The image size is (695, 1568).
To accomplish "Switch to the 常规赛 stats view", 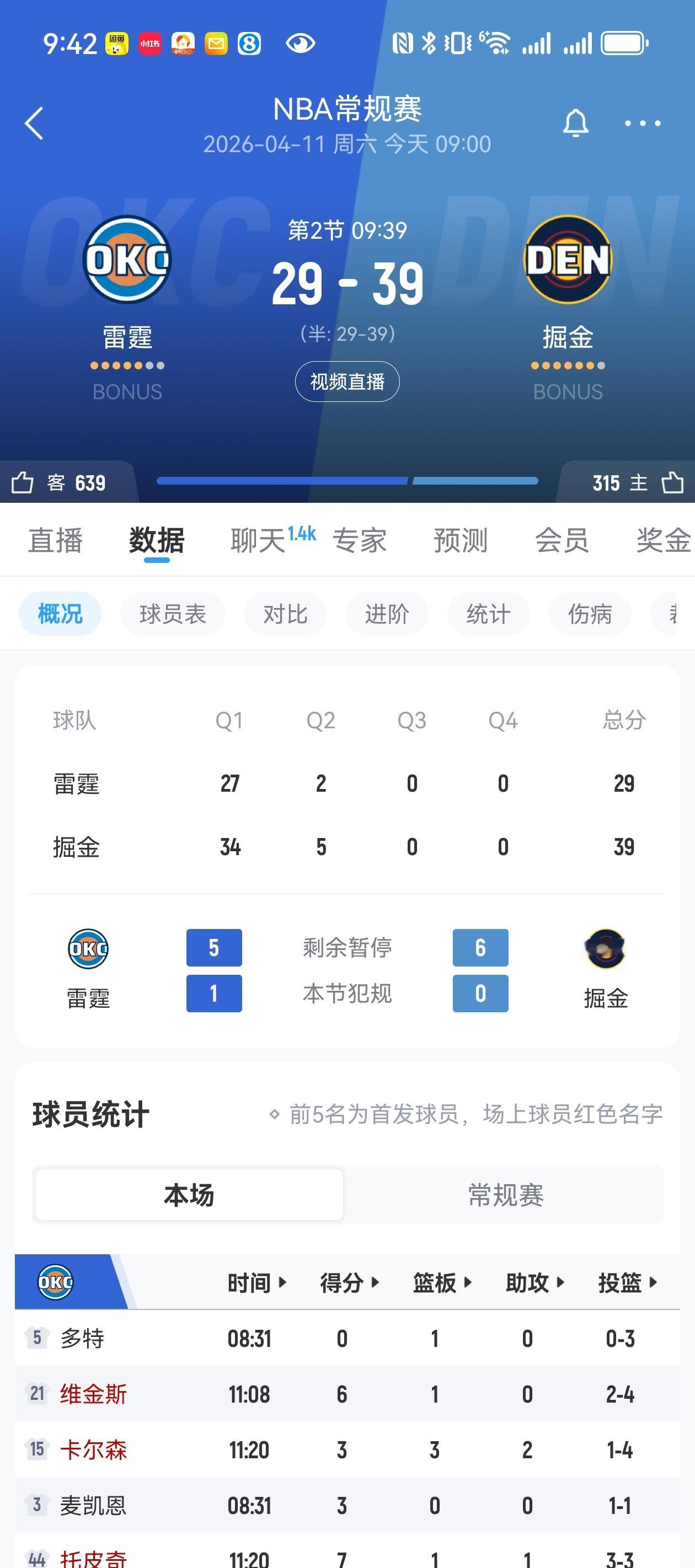I will [506, 1194].
